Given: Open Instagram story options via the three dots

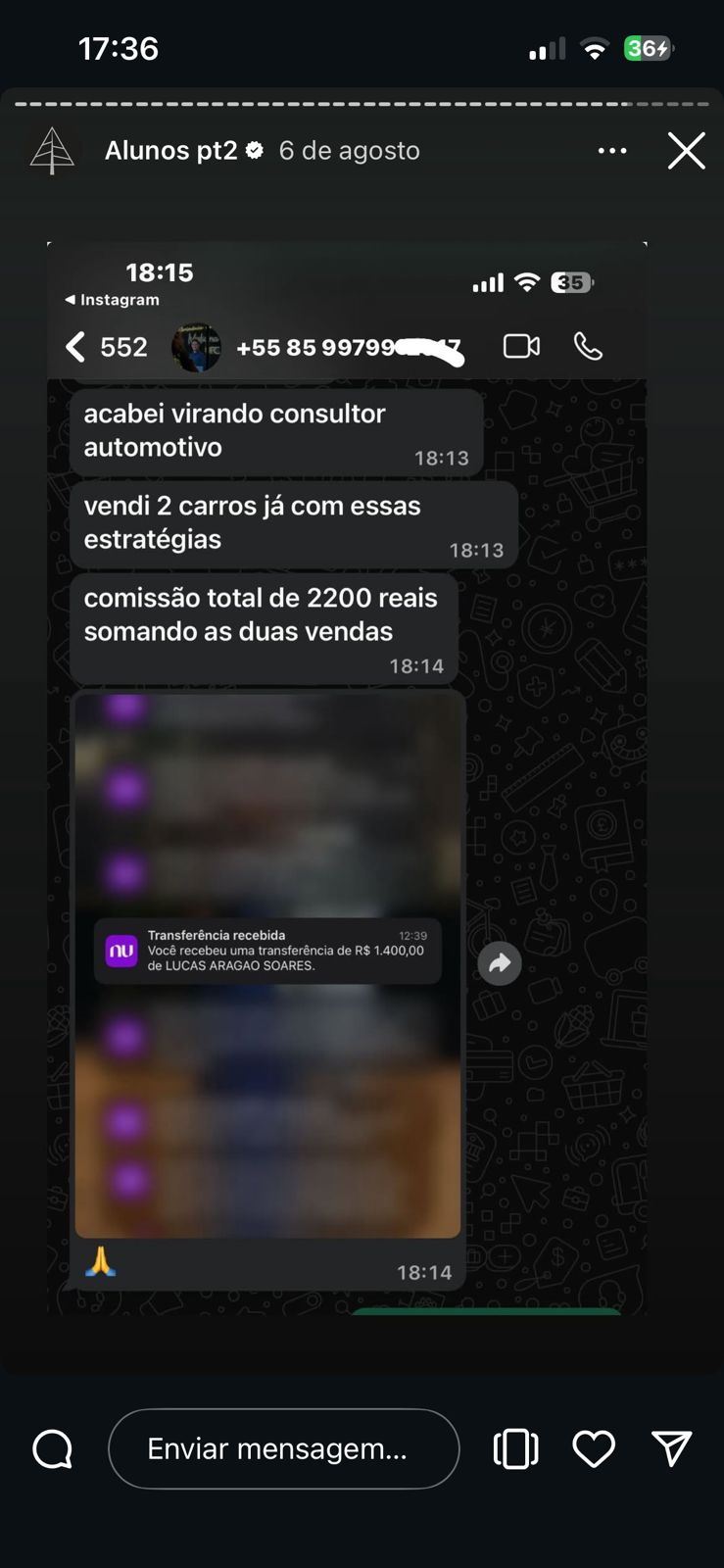Looking at the screenshot, I should (613, 150).
